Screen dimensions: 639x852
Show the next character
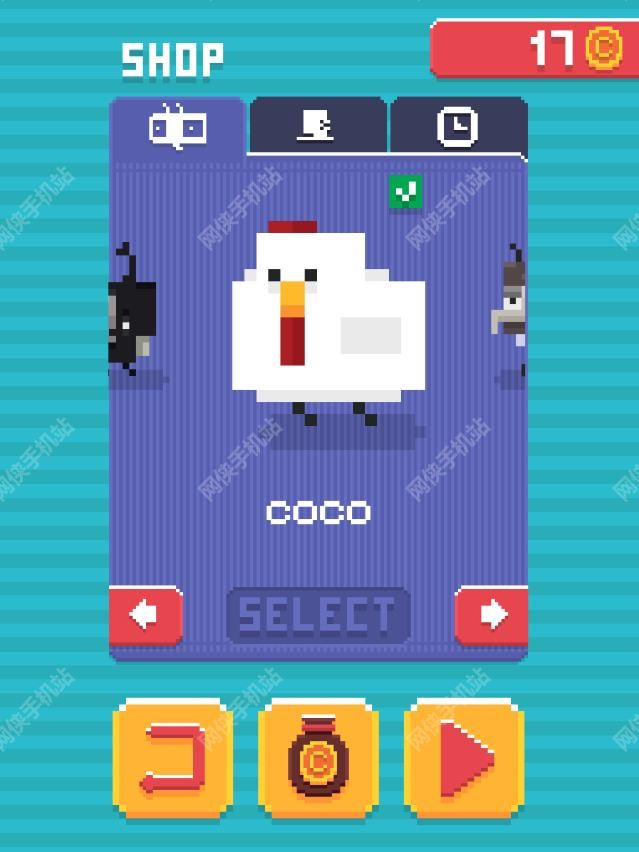491,614
